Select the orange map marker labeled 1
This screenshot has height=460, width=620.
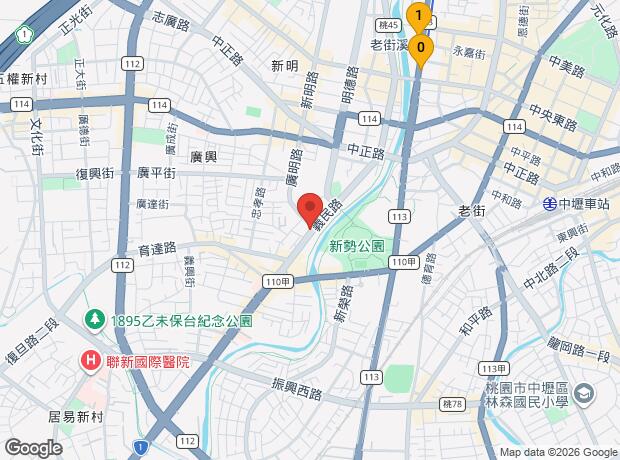[x=418, y=16]
